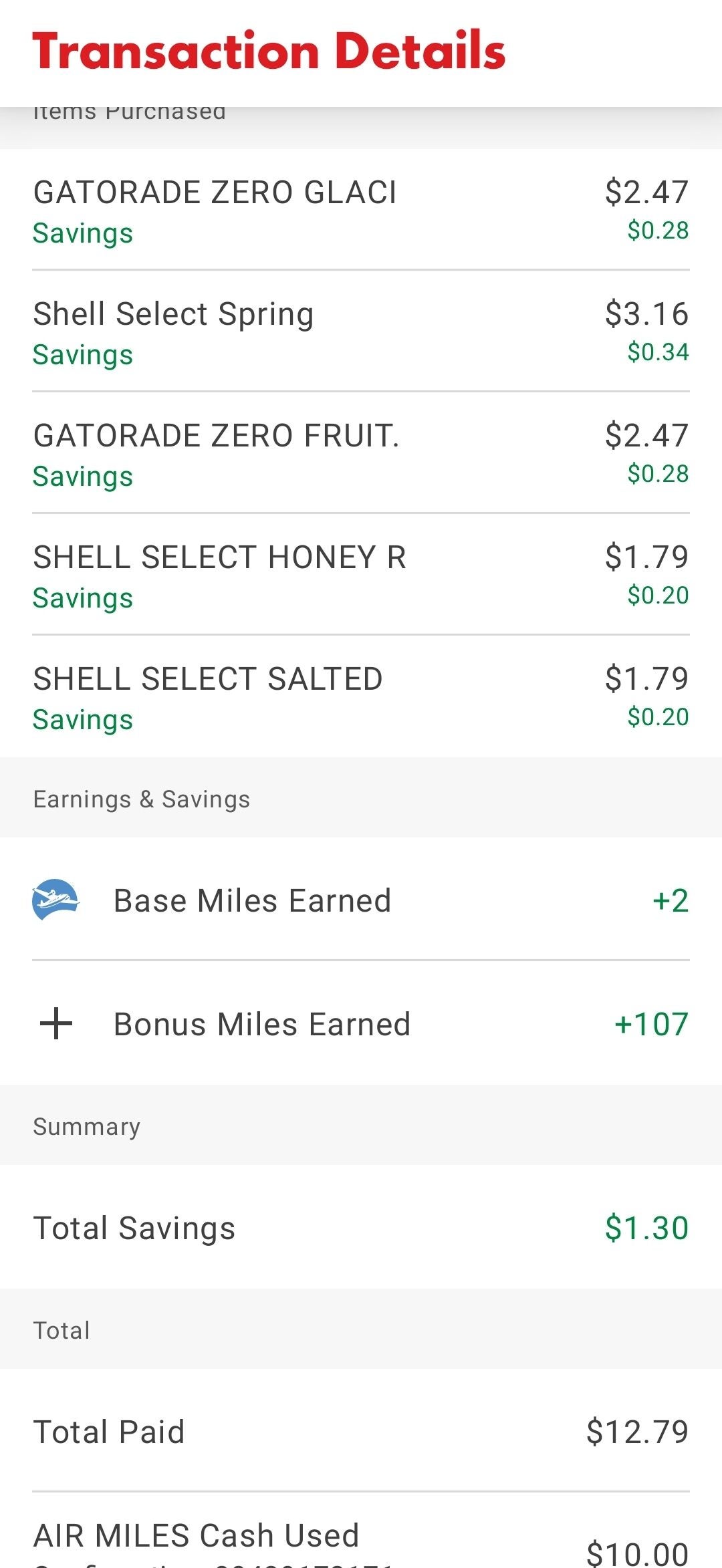The image size is (722, 1568).
Task: Toggle the Savings entry under GATORADE ZERO GLACI
Action: pos(82,233)
